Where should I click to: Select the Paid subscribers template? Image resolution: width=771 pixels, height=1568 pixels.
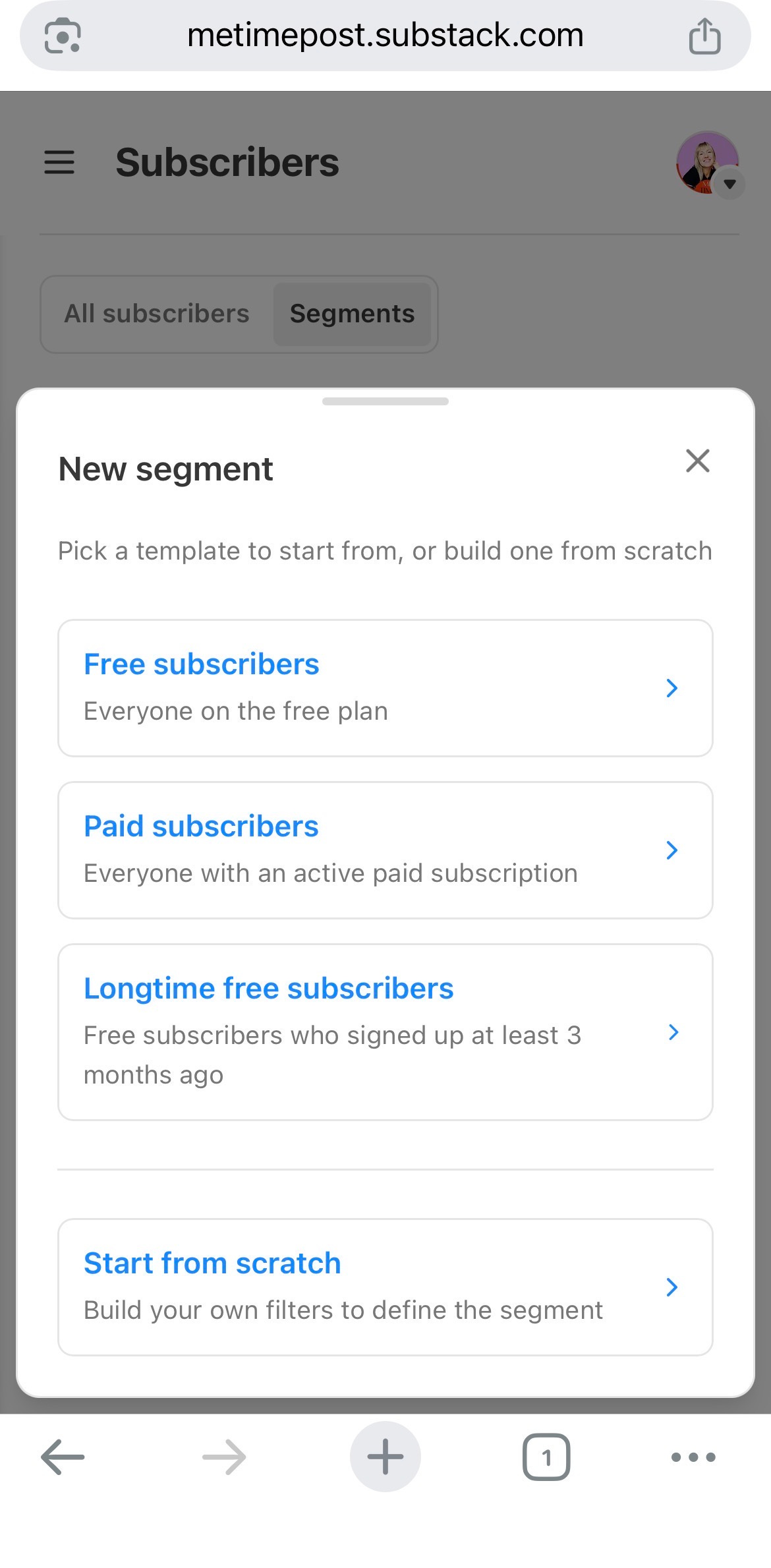[x=385, y=850]
